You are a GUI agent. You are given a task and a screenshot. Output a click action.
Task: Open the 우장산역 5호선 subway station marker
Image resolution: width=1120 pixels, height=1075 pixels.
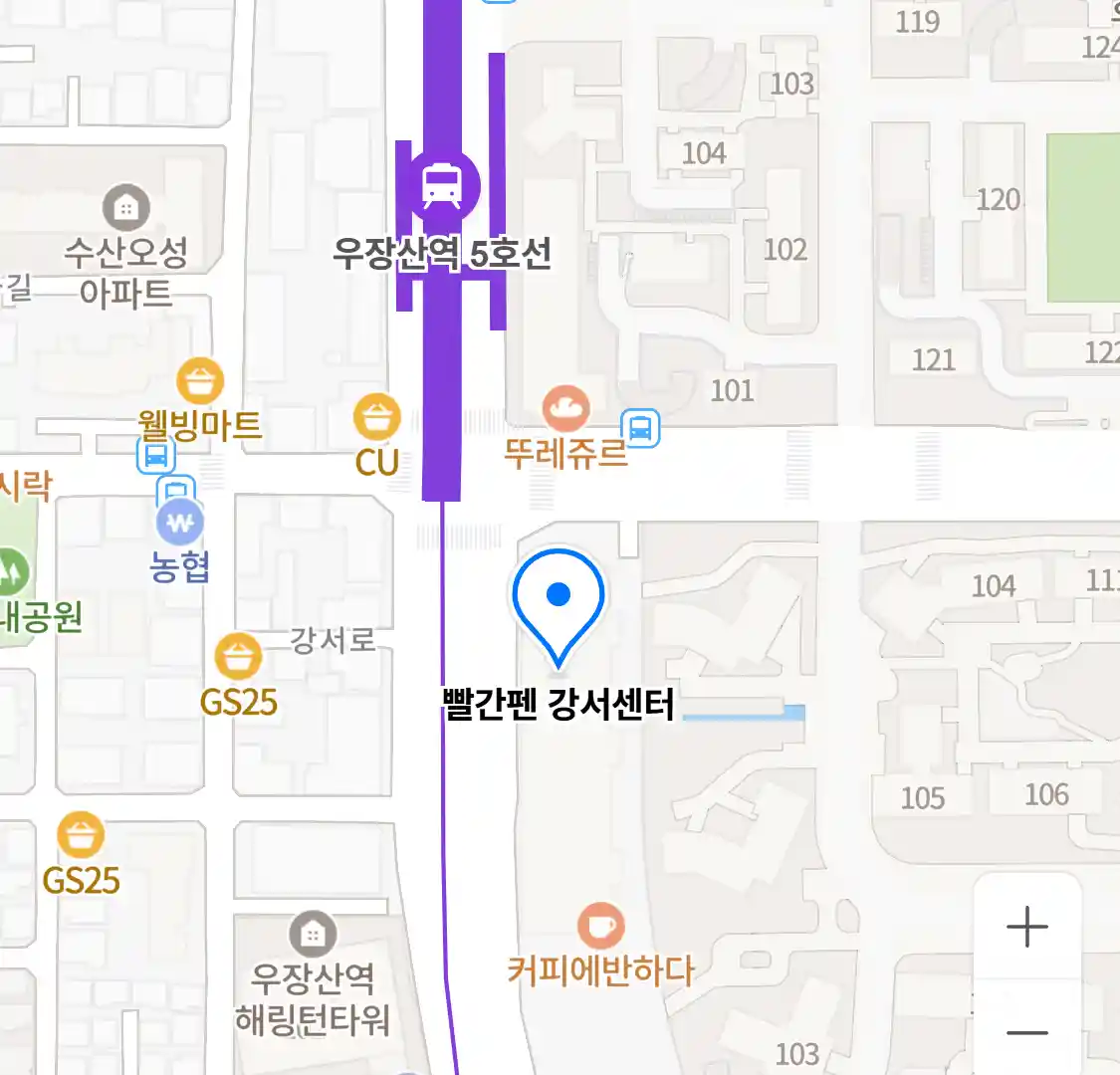(442, 185)
